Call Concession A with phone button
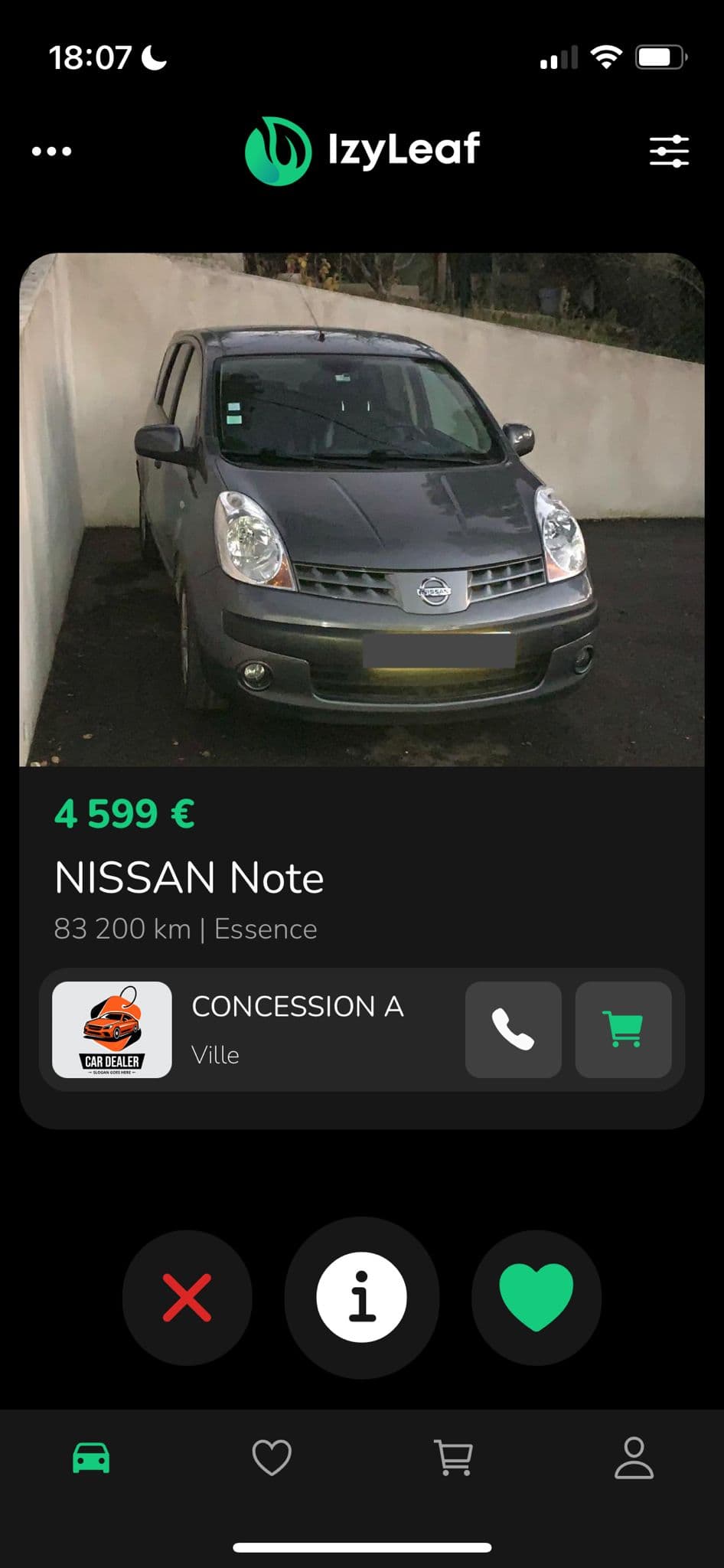This screenshot has height=1568, width=724. tap(513, 1029)
